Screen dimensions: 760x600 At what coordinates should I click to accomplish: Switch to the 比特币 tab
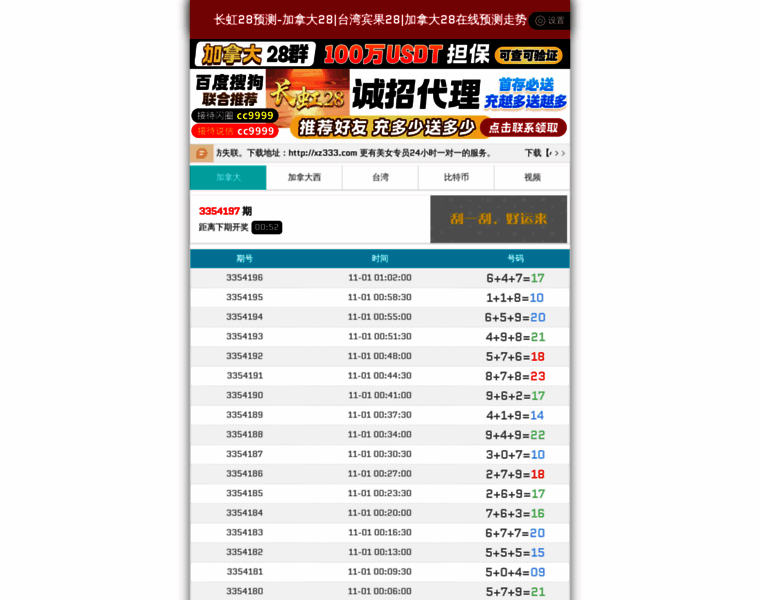[456, 178]
